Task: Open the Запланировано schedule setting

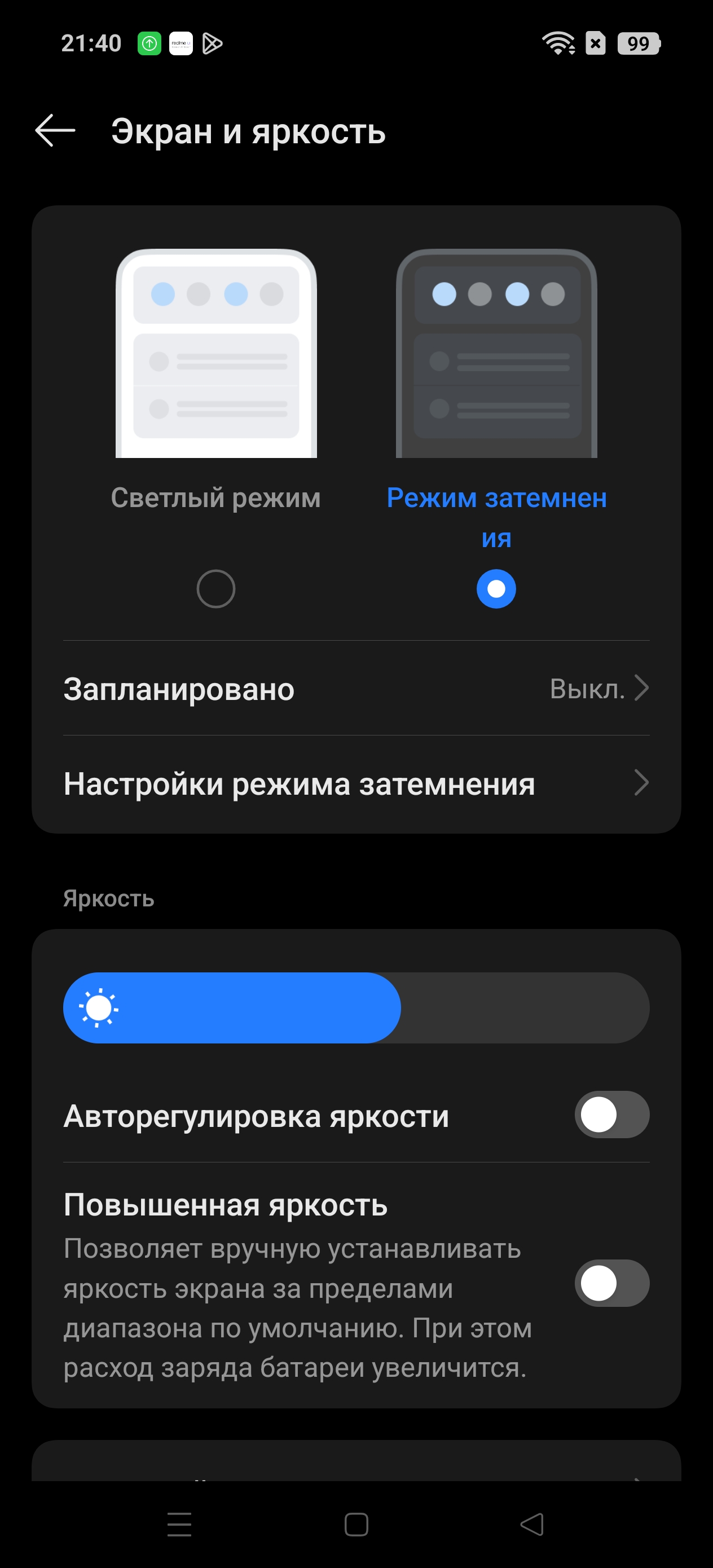Action: point(356,689)
